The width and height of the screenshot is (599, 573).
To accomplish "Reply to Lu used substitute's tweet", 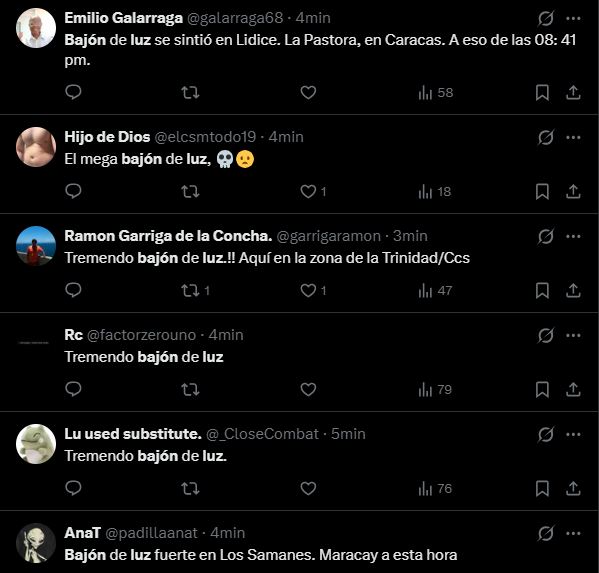I will (x=73, y=488).
